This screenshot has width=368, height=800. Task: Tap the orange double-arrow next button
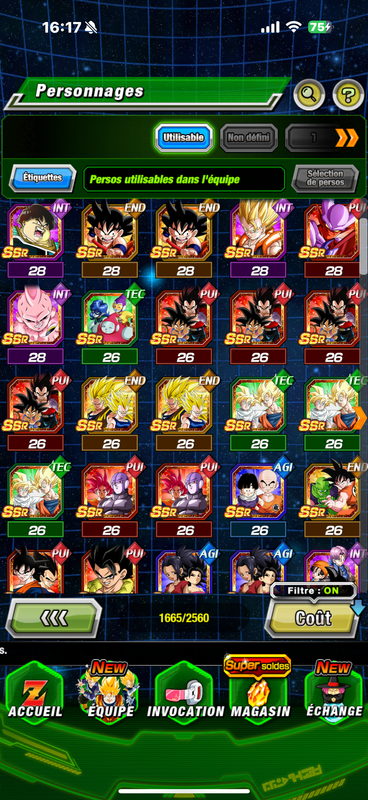click(x=347, y=138)
